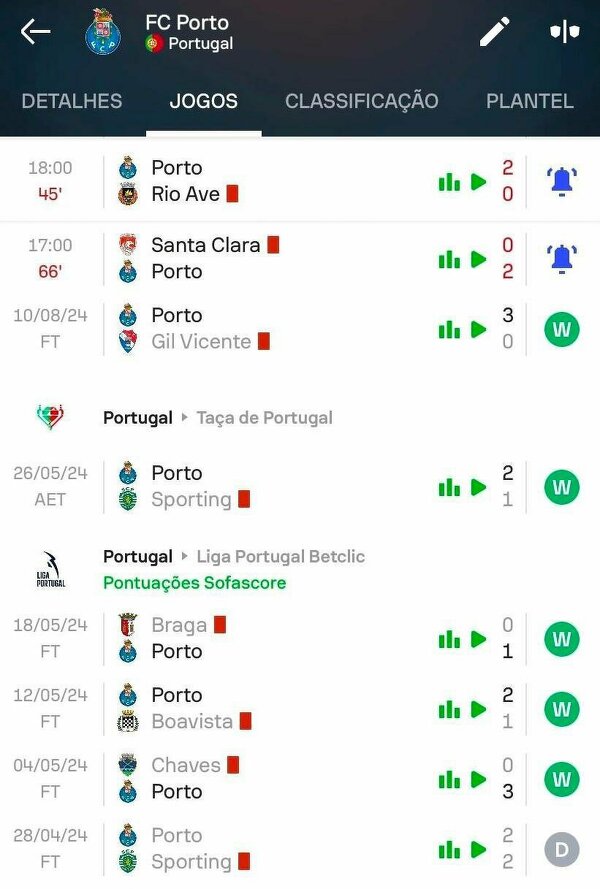Open the 26/05/24 Porto vs Sporting final

click(270, 486)
